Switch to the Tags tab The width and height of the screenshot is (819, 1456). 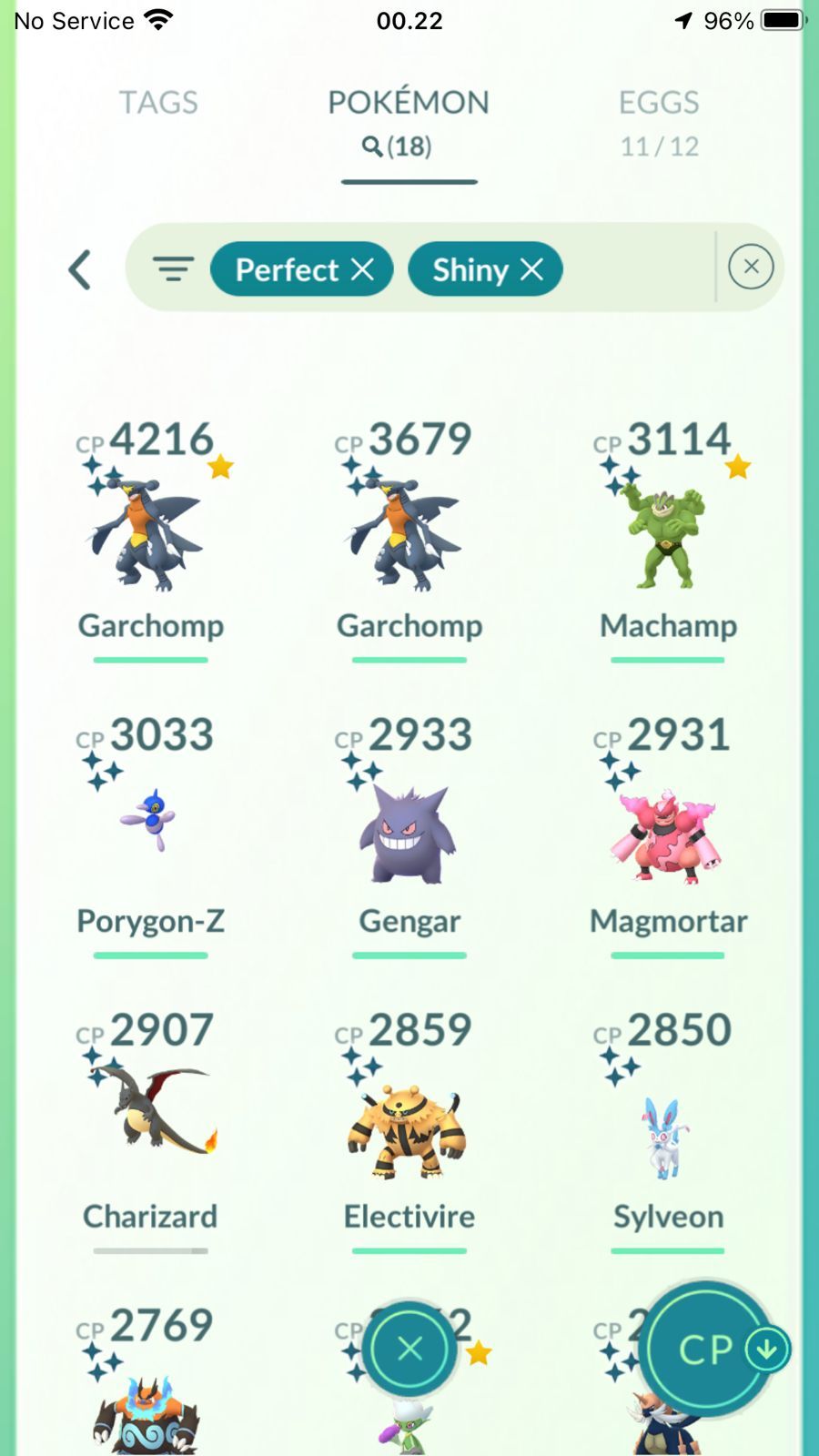point(158,103)
